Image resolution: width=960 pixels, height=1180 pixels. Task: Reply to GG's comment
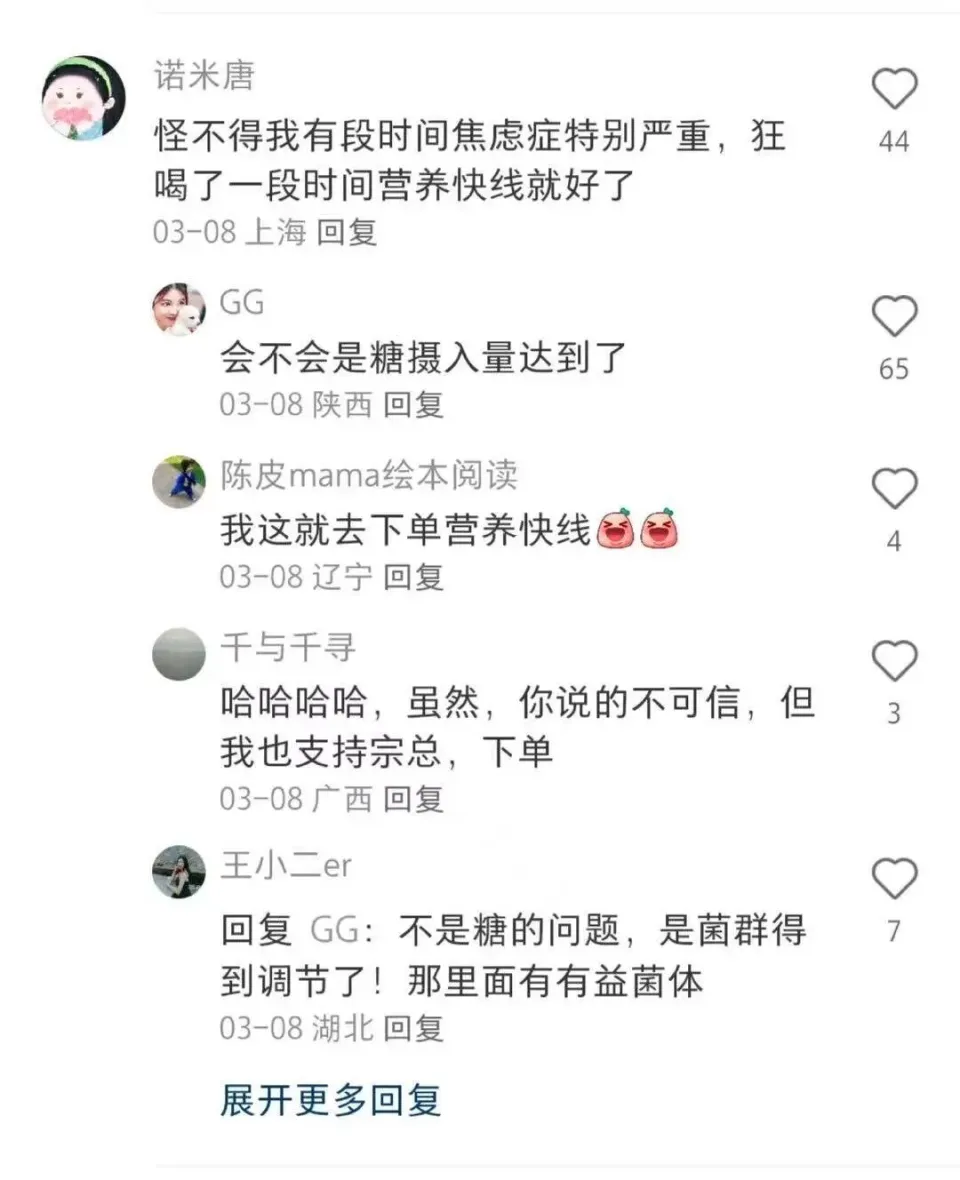tap(413, 405)
